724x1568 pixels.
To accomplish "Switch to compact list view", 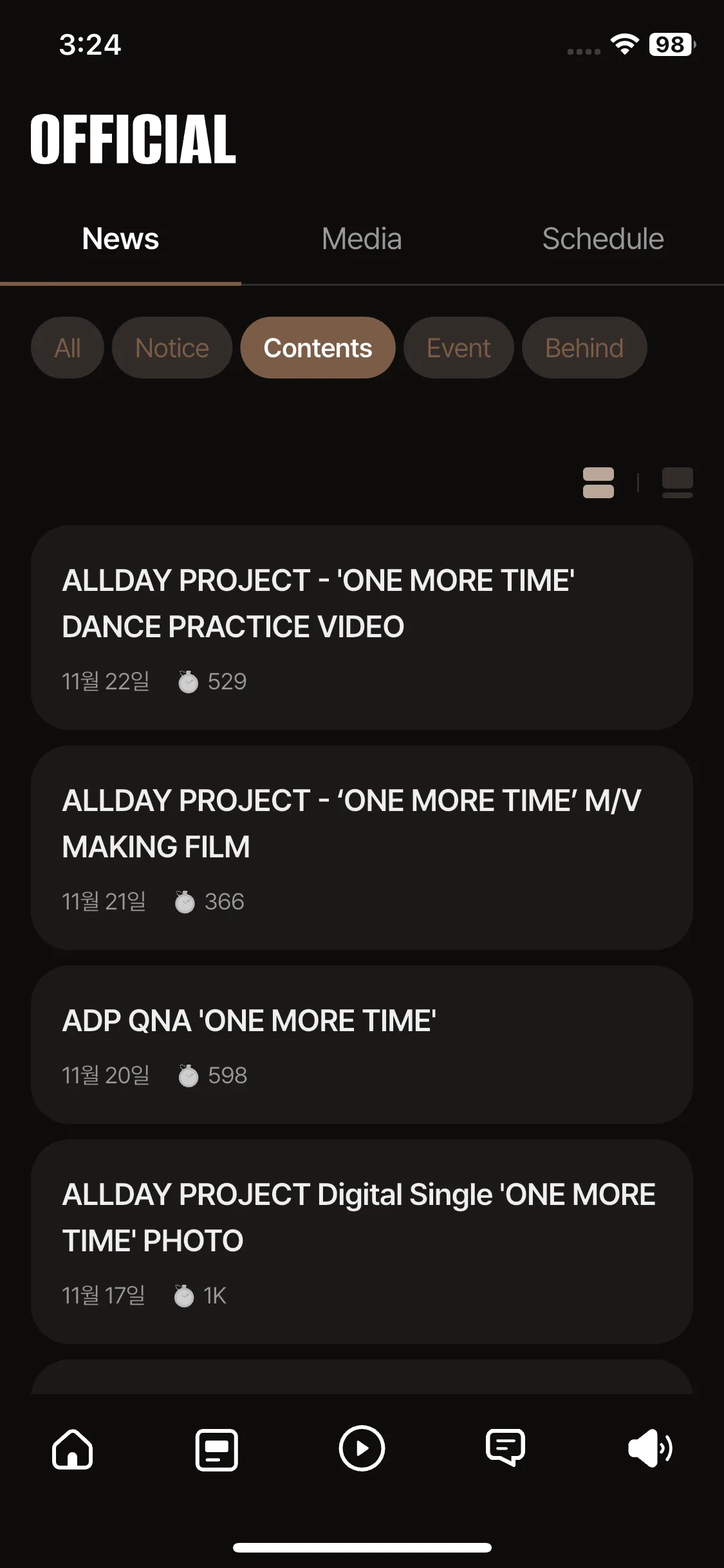I will [598, 483].
